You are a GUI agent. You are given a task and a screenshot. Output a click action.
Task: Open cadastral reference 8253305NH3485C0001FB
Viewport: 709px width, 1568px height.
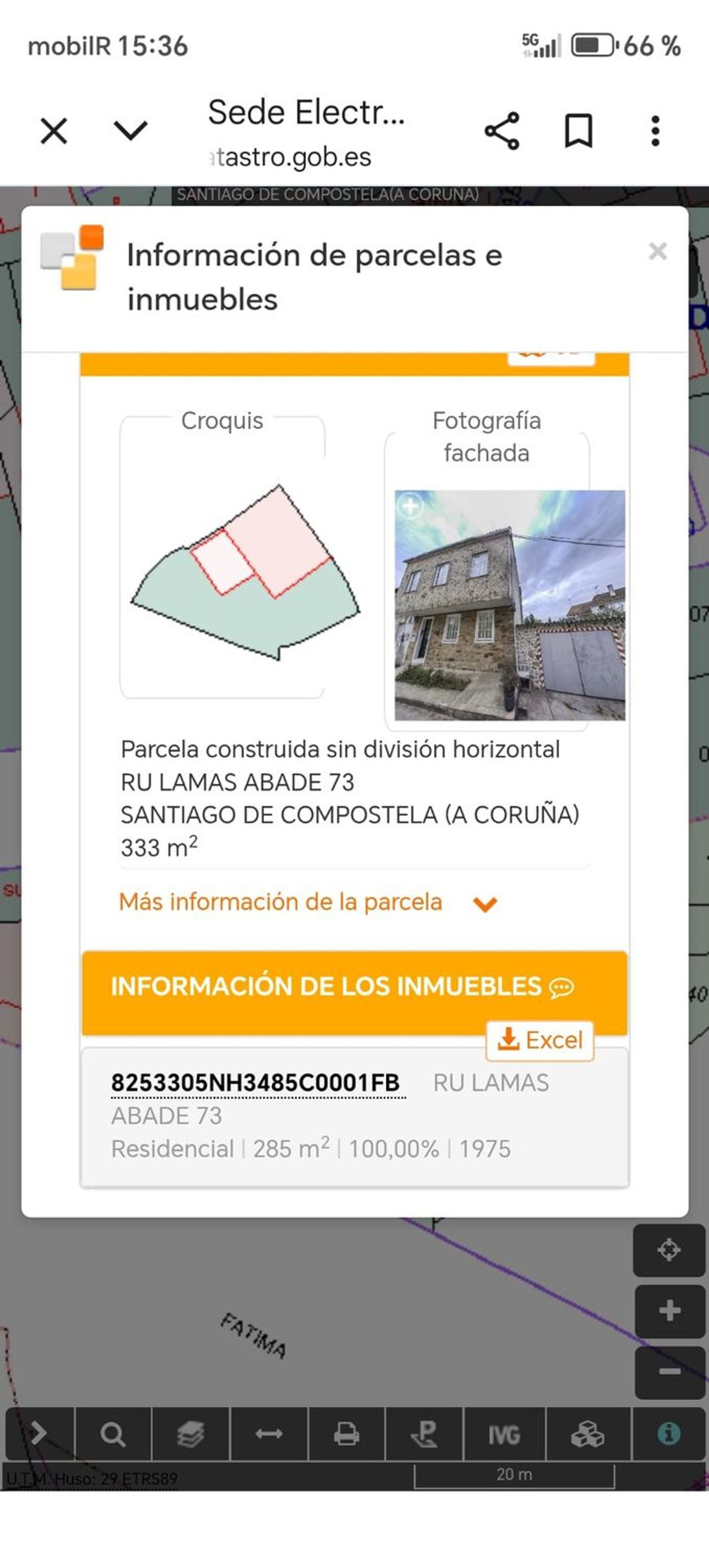point(258,1083)
